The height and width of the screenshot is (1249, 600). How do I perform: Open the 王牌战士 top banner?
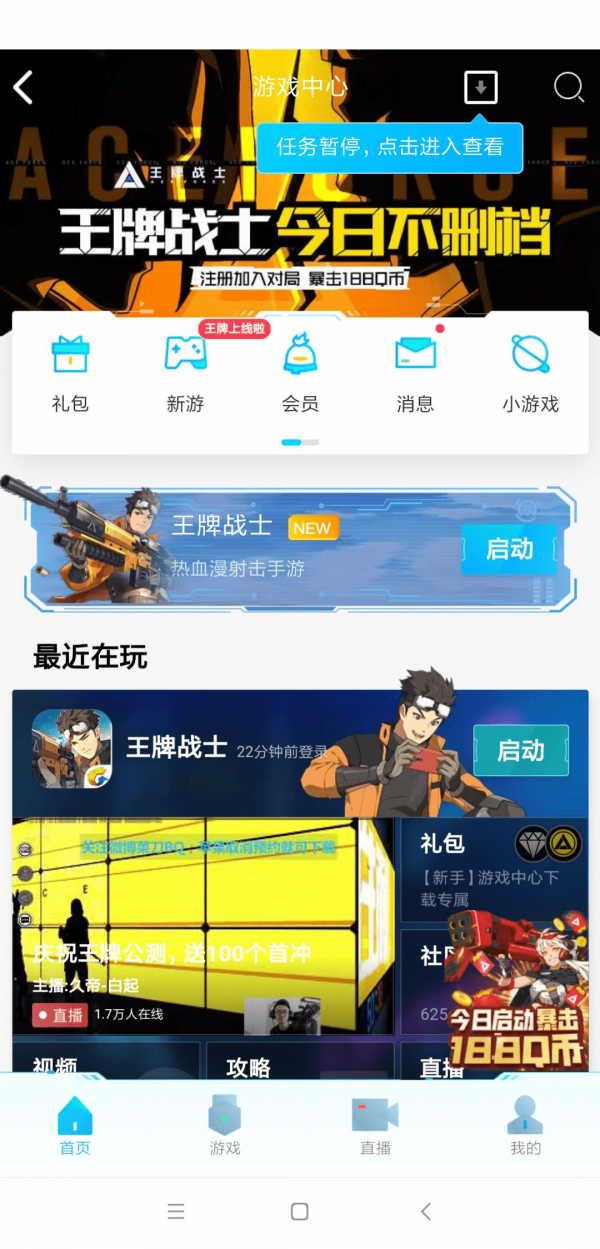click(300, 235)
